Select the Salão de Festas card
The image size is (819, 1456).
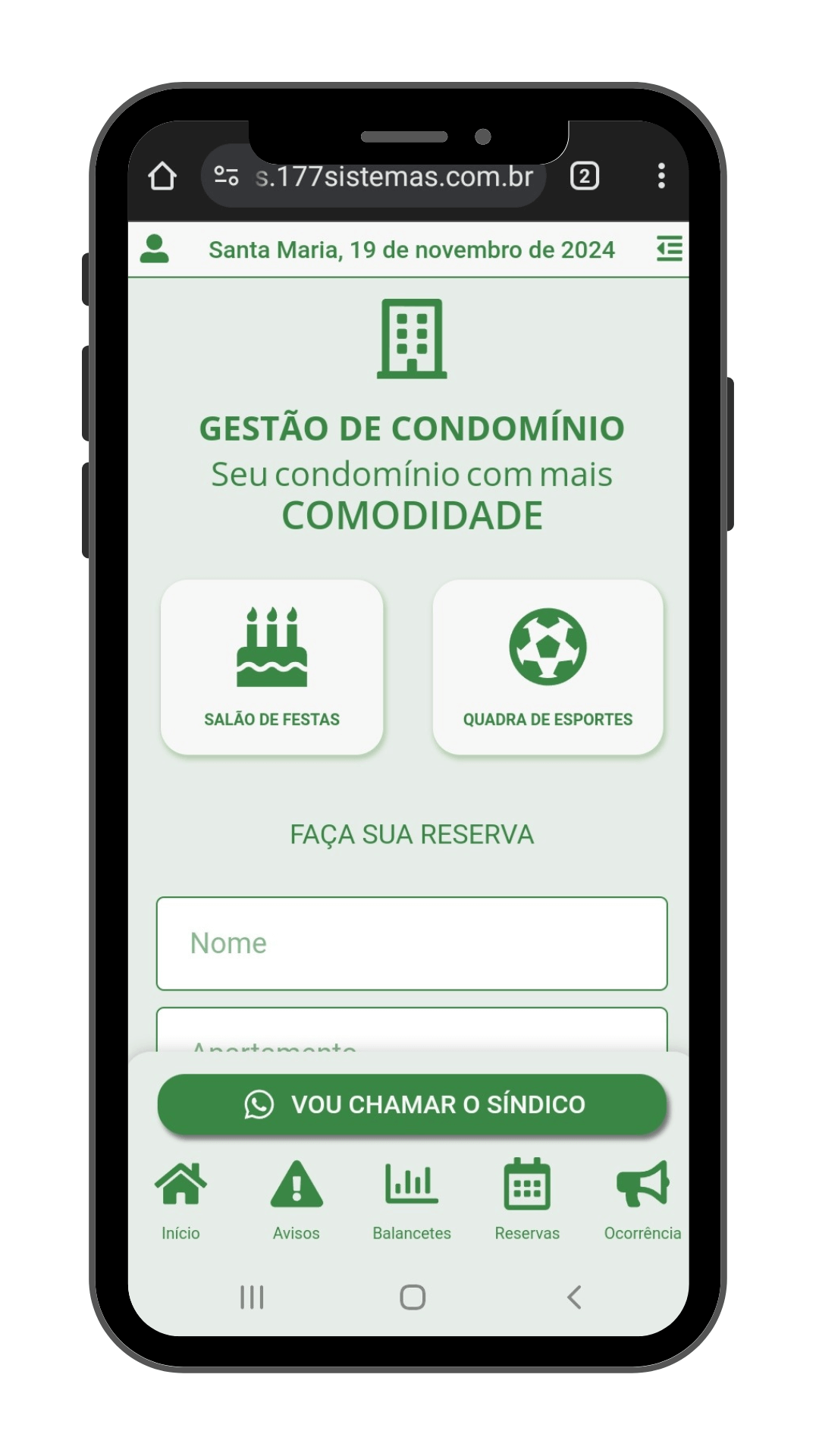point(272,667)
